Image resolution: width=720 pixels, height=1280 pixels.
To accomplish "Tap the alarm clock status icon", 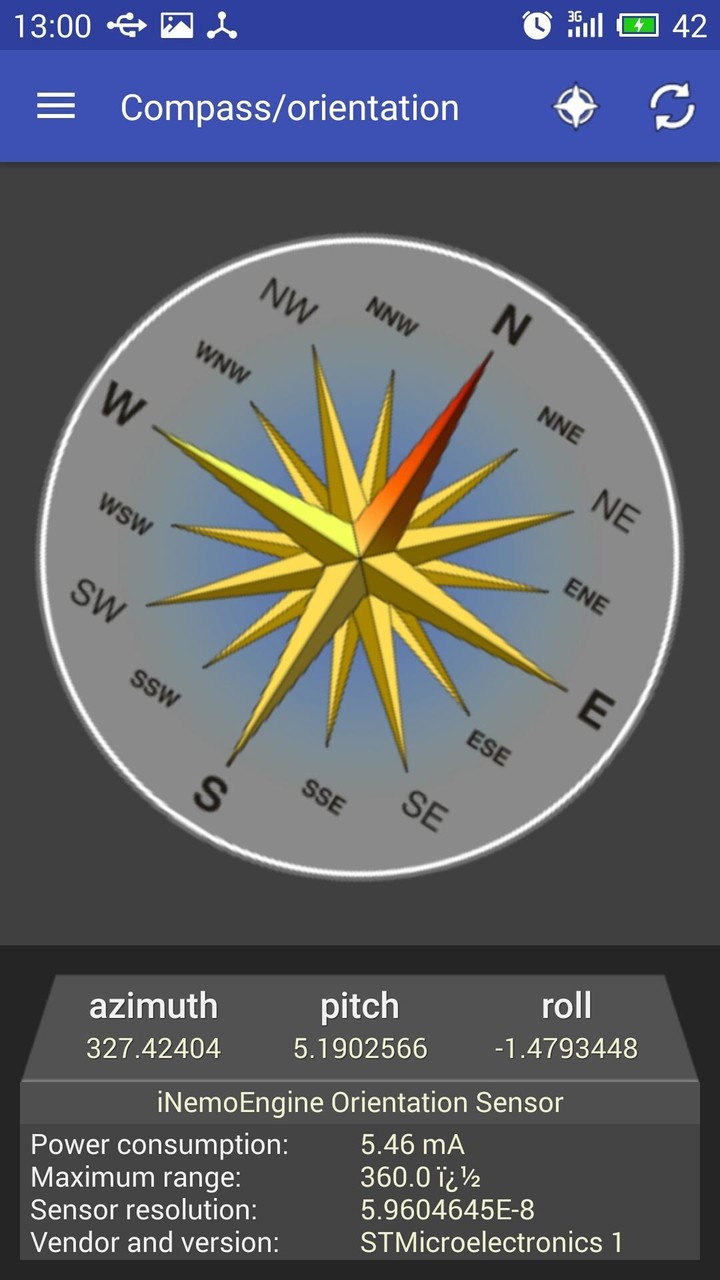I will 537,25.
